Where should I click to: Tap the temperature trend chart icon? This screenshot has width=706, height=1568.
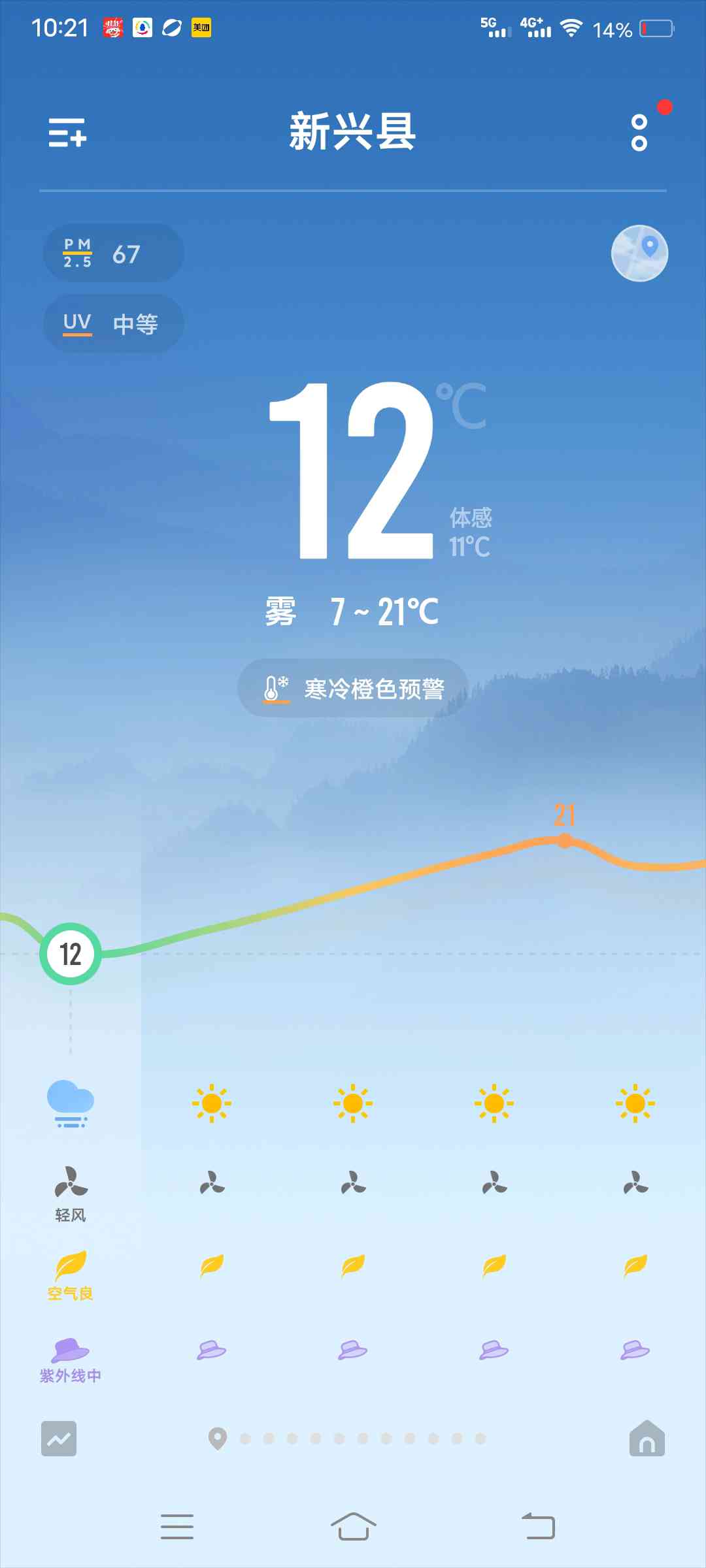click(x=59, y=1439)
